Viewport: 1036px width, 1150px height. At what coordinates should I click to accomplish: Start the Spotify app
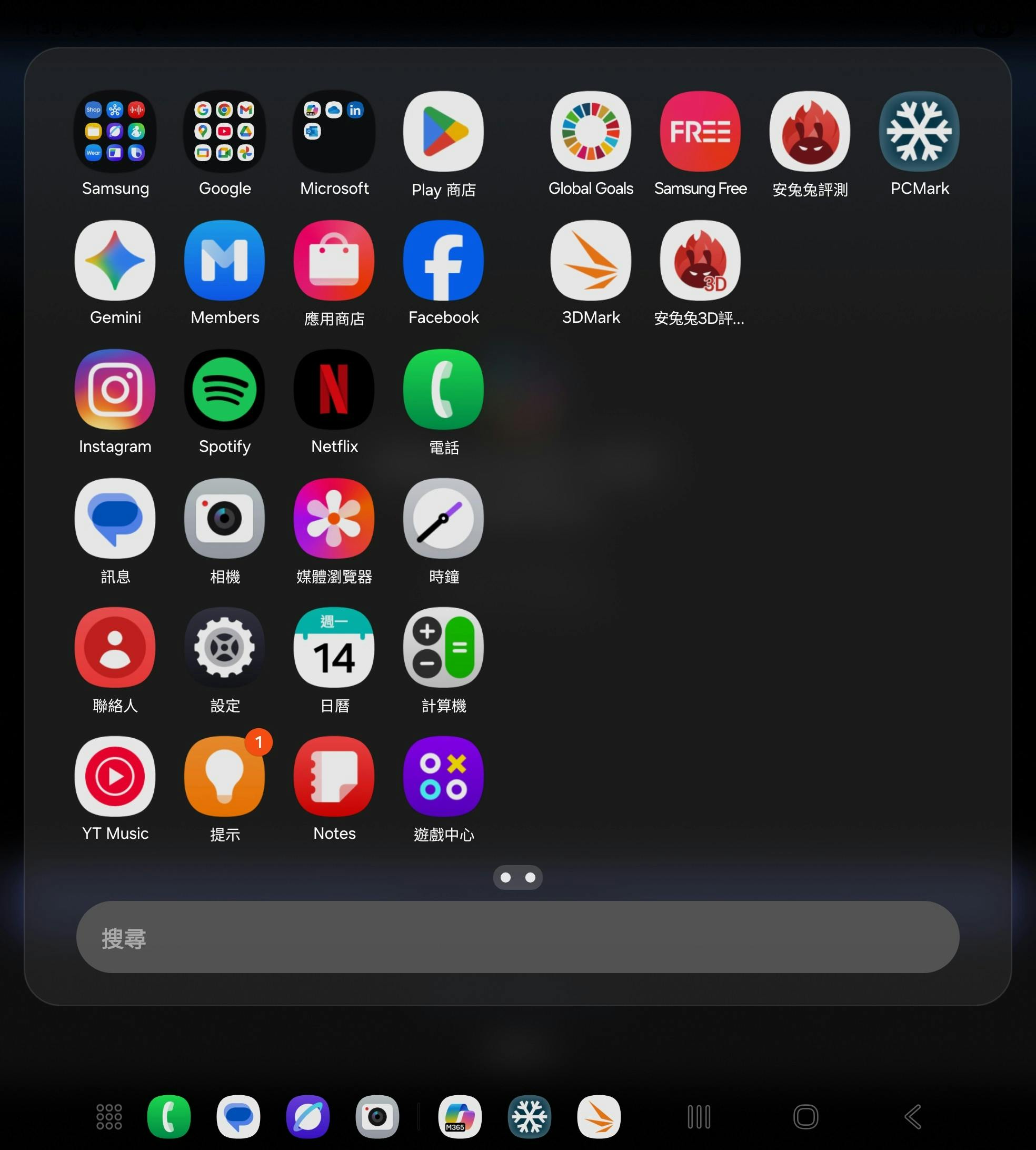(x=224, y=390)
